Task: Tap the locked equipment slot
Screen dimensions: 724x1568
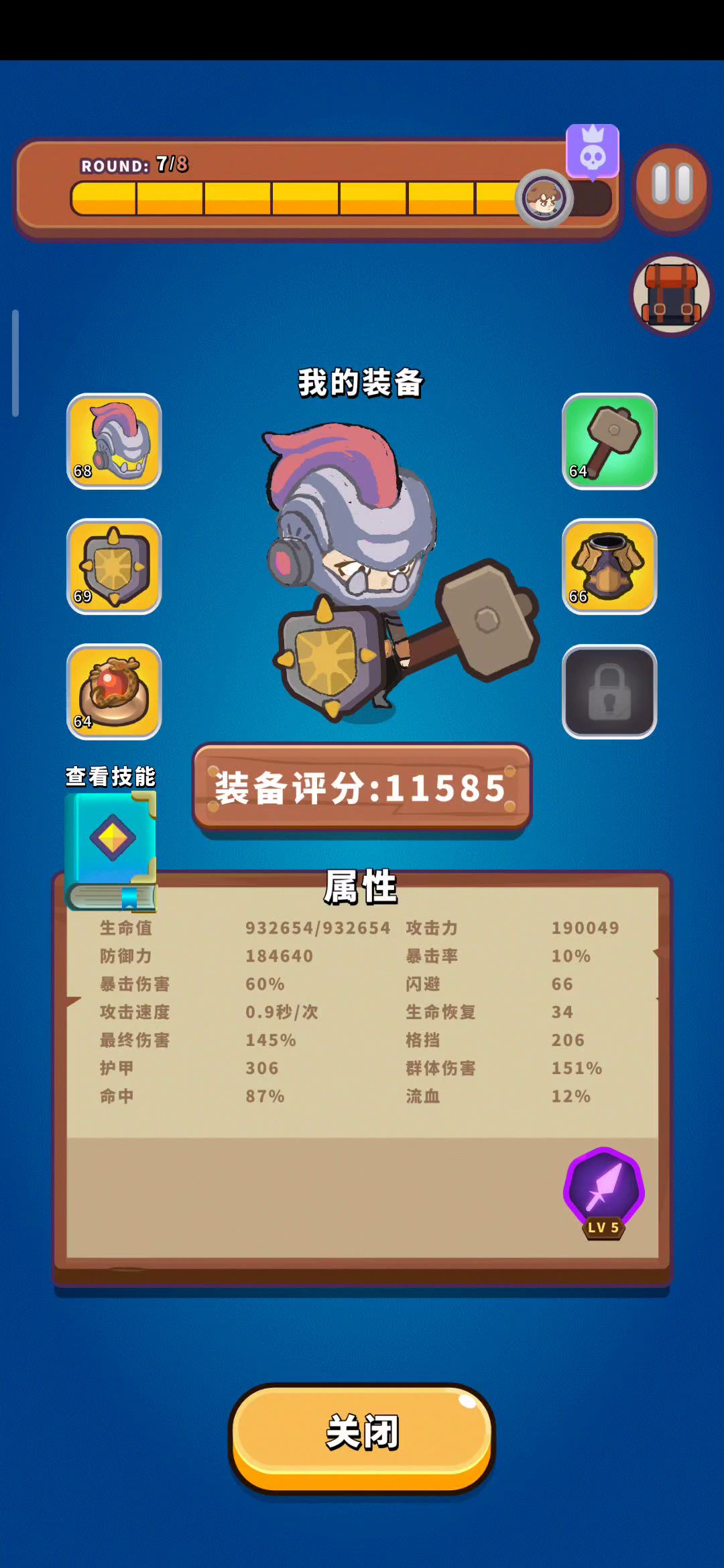Action: click(609, 692)
